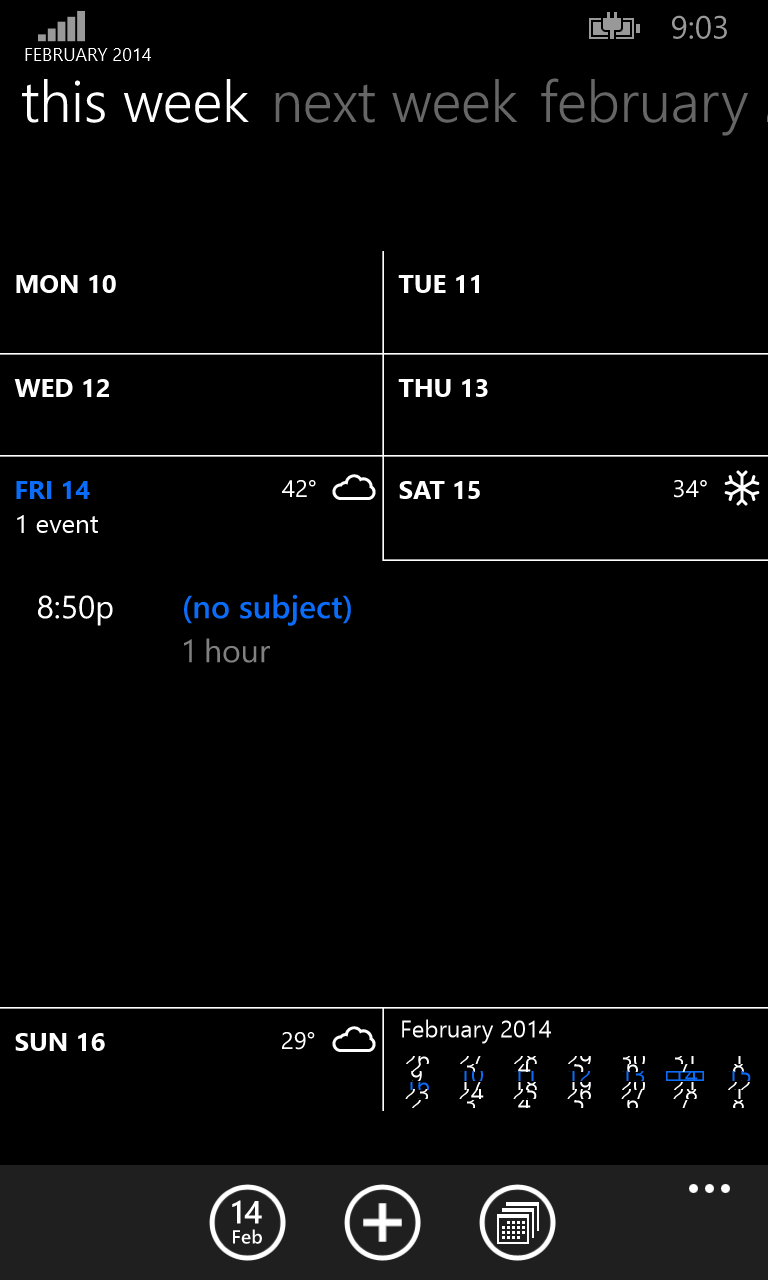Switch to the february view
Image resolution: width=768 pixels, height=1280 pixels.
click(644, 106)
